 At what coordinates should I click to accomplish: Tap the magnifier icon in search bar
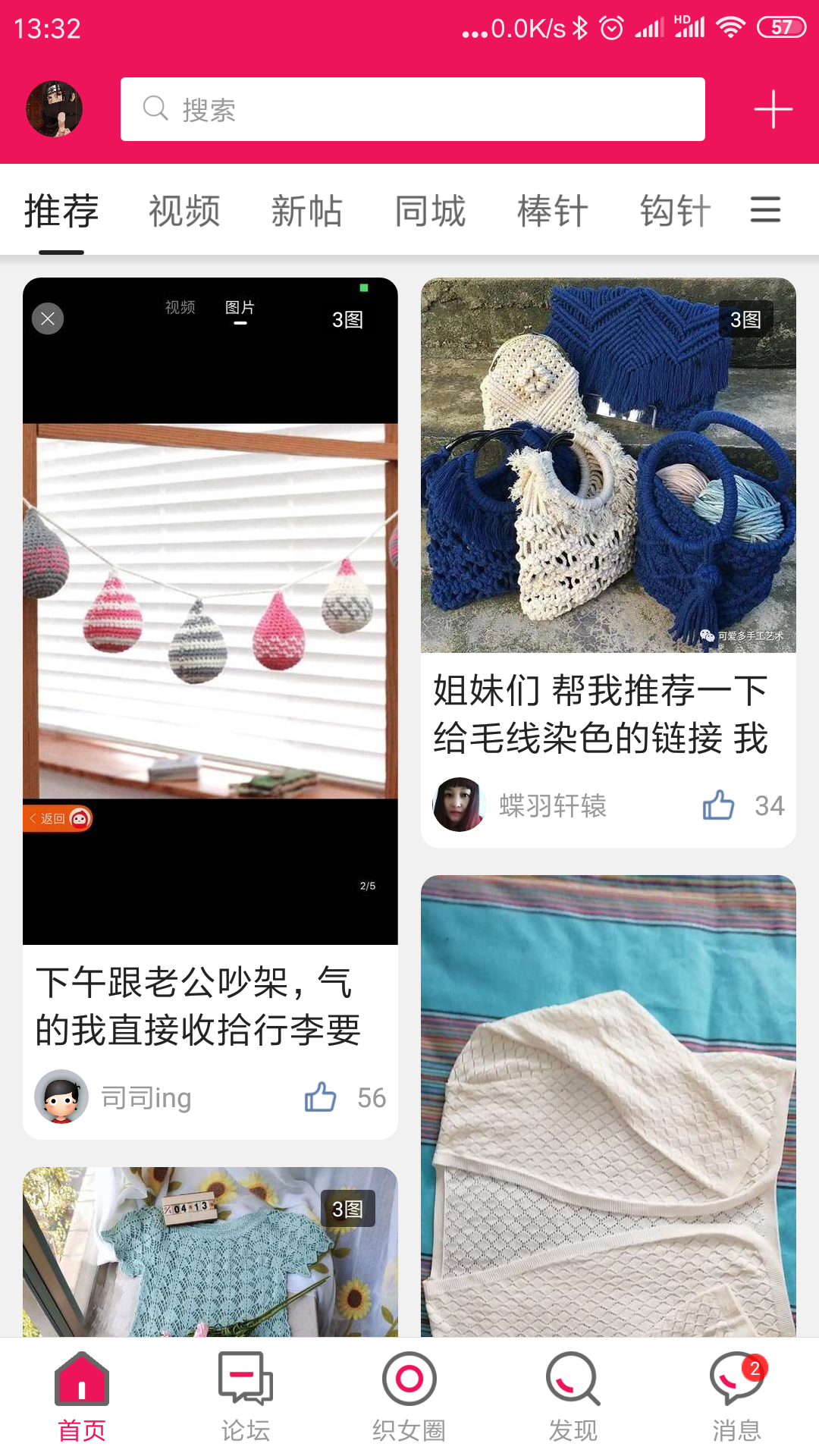tap(155, 109)
